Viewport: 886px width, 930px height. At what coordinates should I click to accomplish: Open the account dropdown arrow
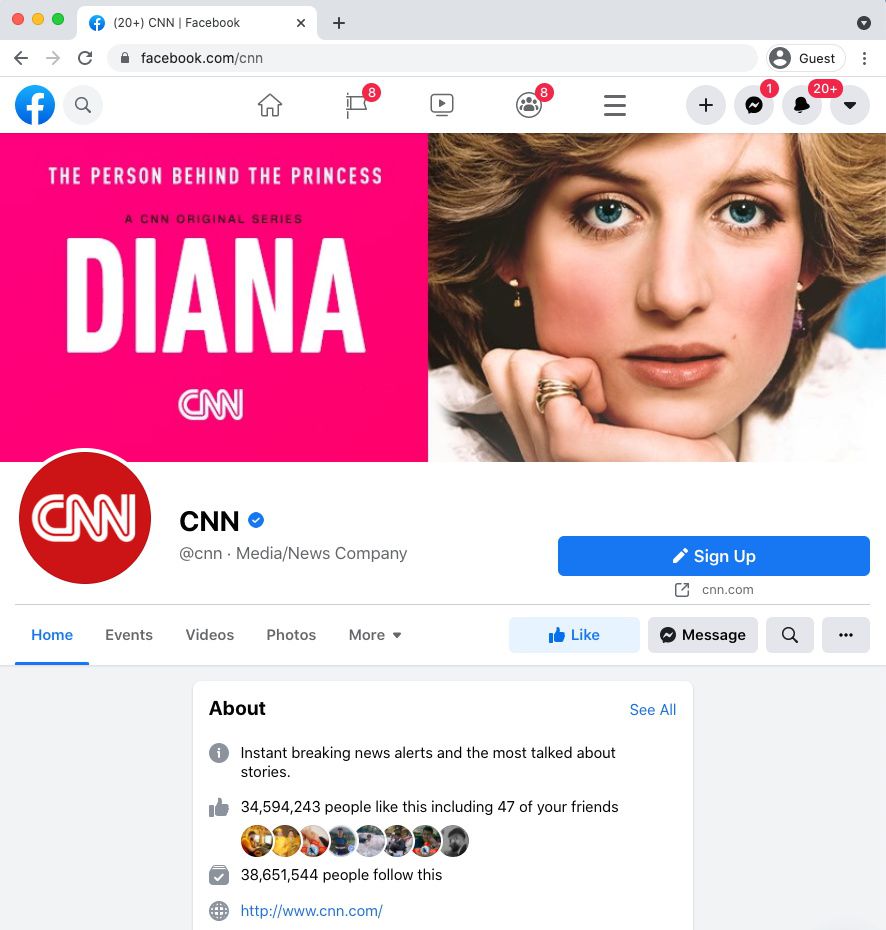[x=850, y=105]
